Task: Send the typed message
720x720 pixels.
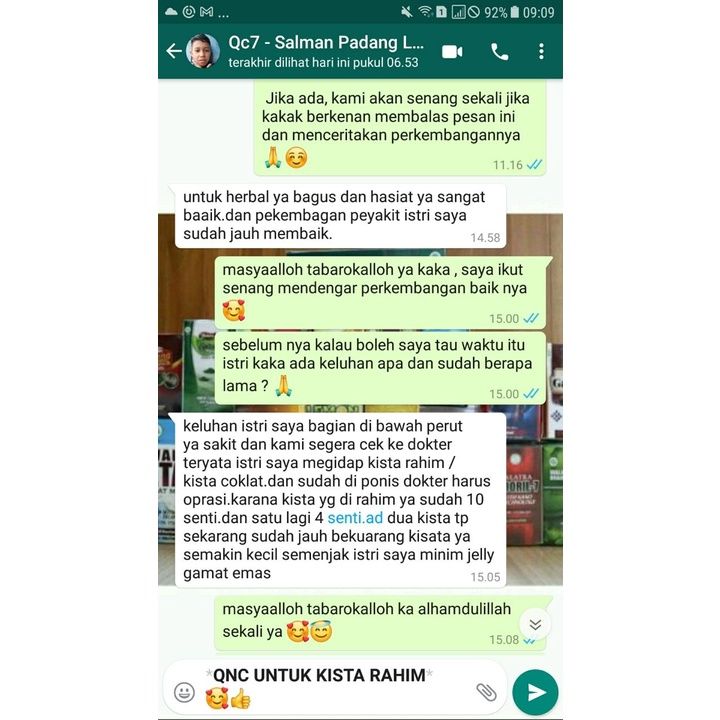Action: [x=535, y=692]
